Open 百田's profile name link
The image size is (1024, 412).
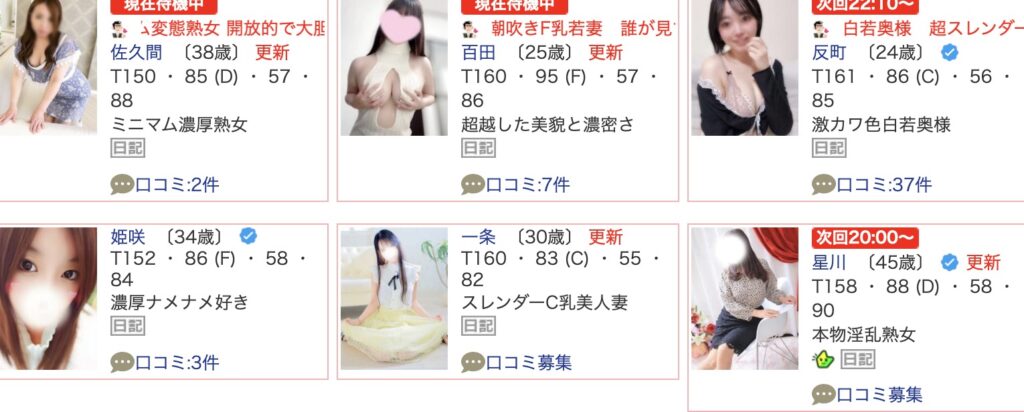479,52
